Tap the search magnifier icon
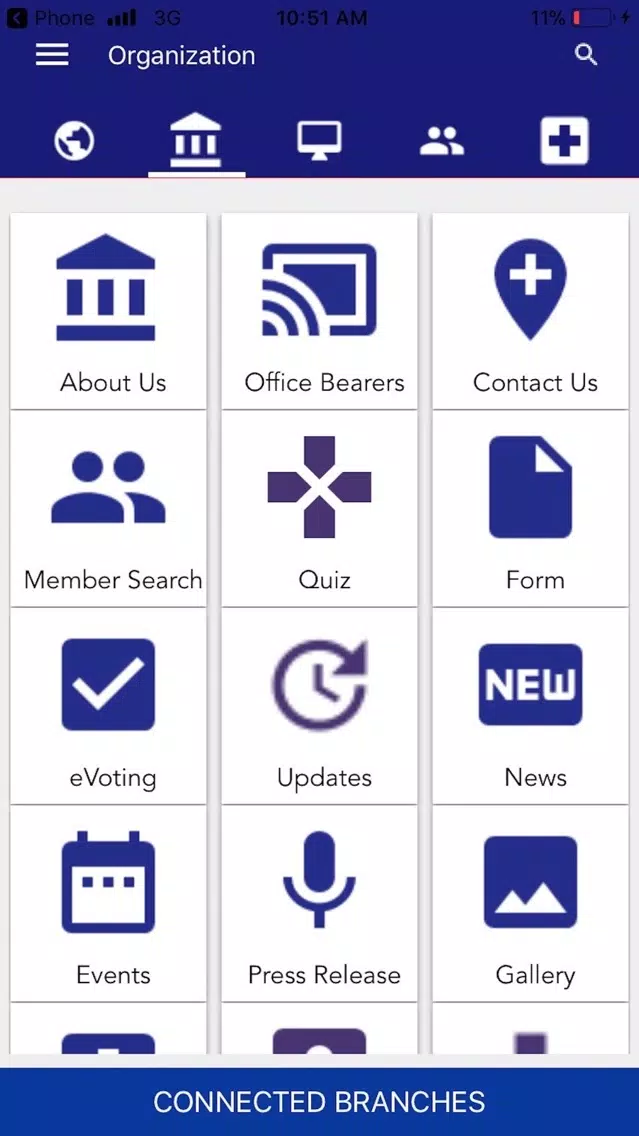 (x=586, y=55)
